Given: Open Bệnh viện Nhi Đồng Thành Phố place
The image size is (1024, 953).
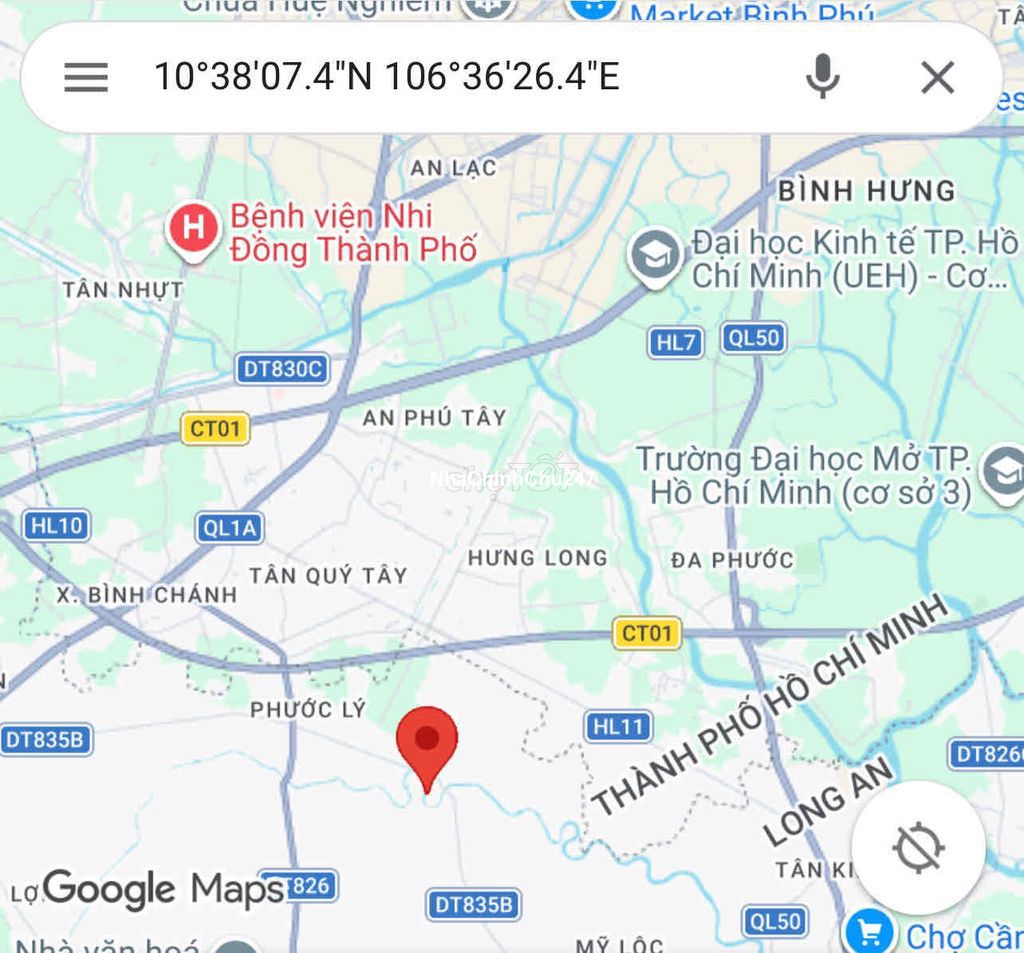Looking at the screenshot, I should [194, 230].
